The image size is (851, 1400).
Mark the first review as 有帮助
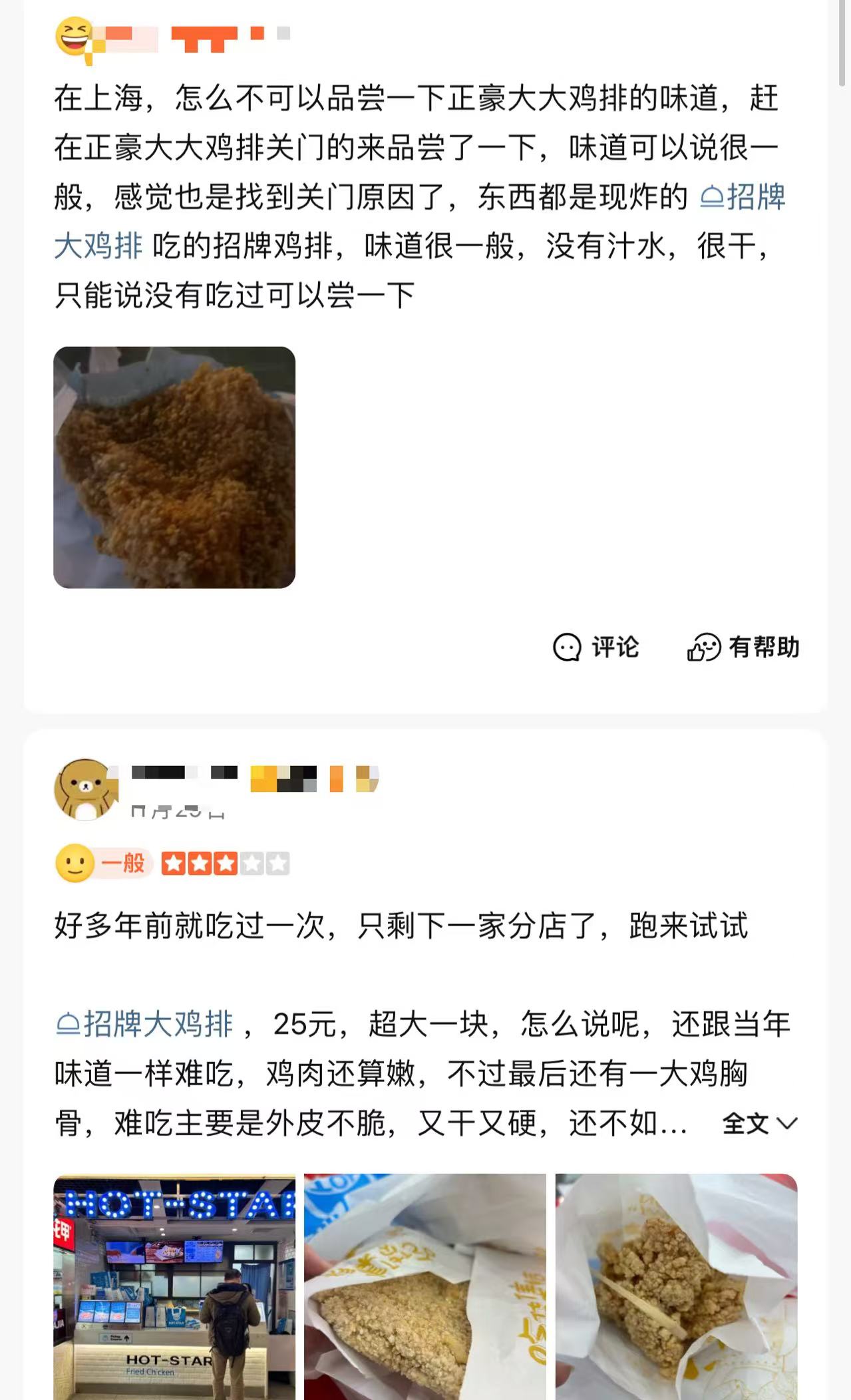(x=743, y=647)
